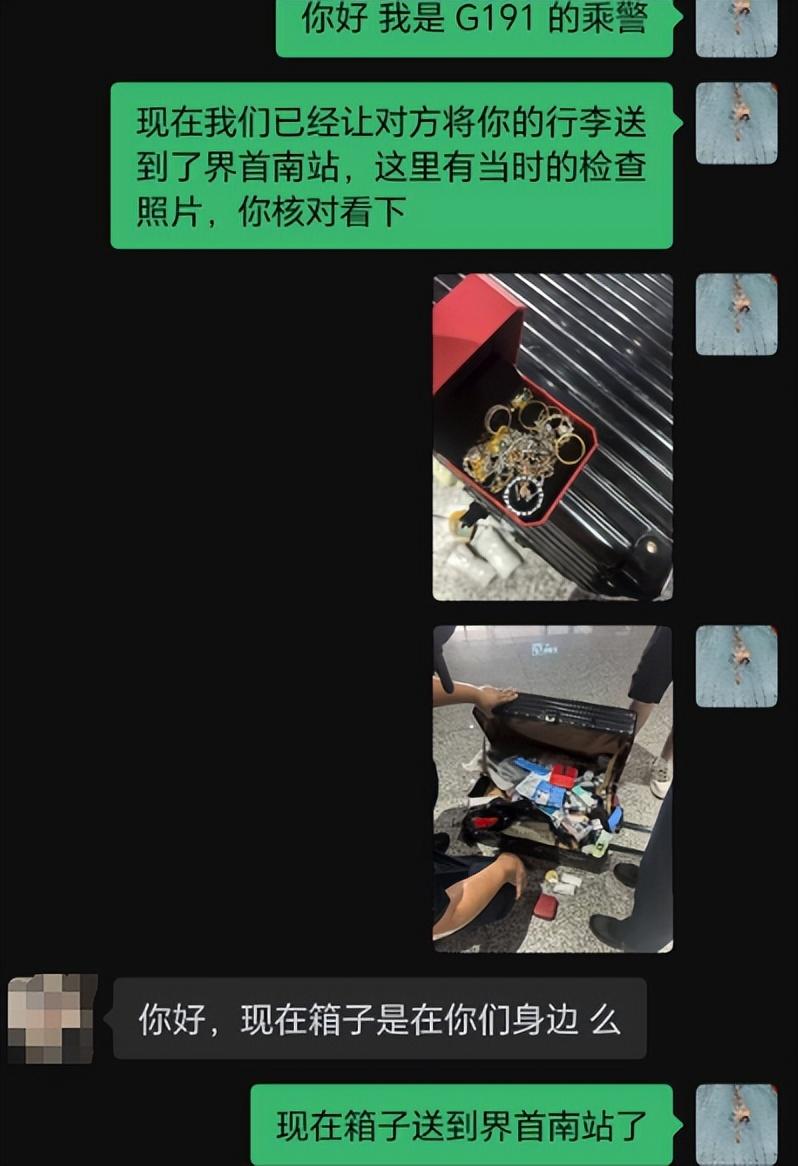Screen dimensions: 798x1166
Task: Open the photo of the jewelry box
Action: (x=552, y=437)
